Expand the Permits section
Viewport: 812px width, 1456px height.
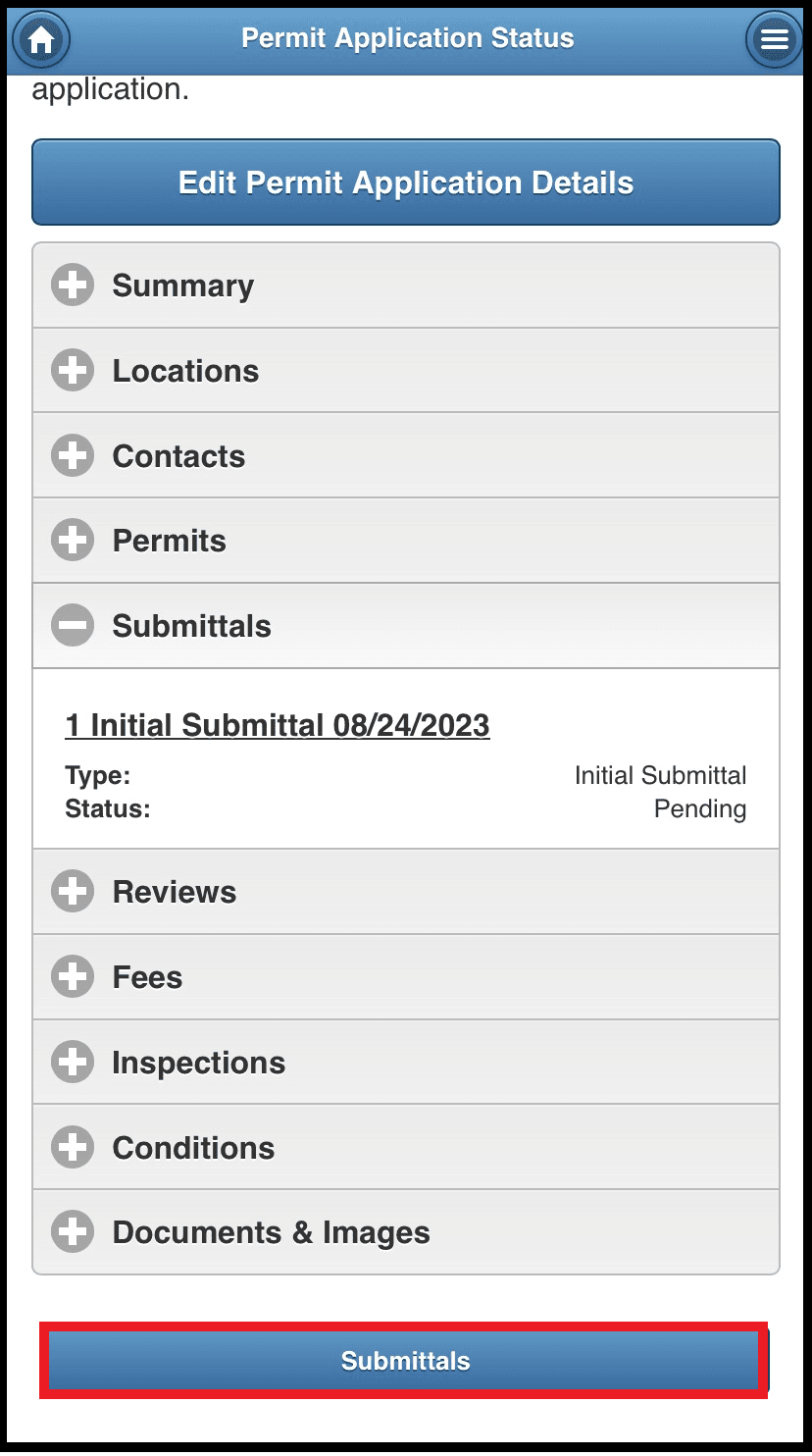[x=405, y=541]
